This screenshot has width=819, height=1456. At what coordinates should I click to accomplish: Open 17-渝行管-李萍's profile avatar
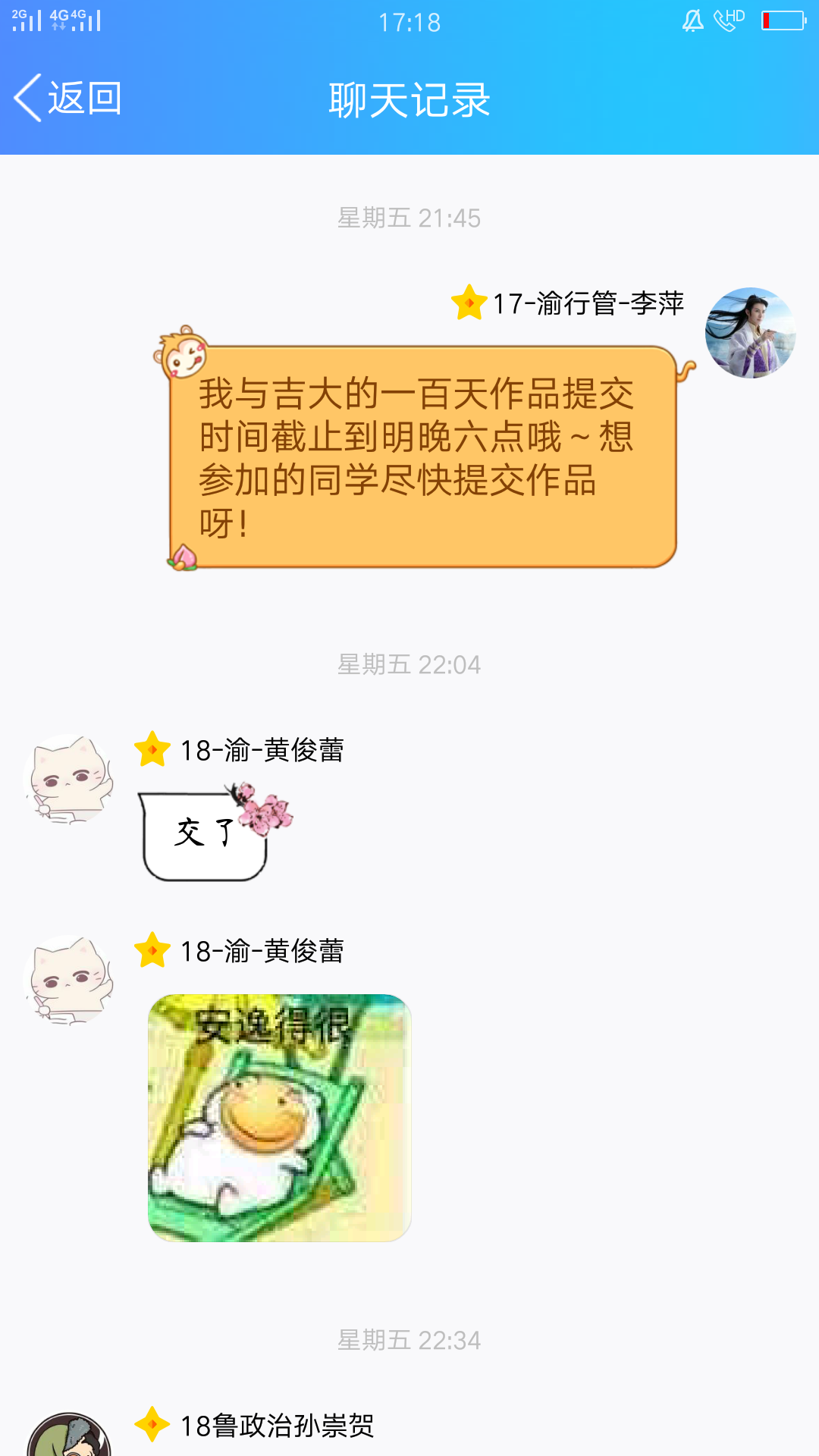click(x=750, y=333)
